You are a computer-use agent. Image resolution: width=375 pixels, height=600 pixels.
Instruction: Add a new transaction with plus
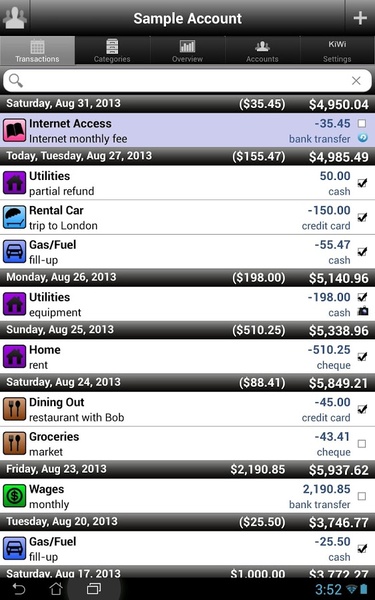click(x=360, y=18)
